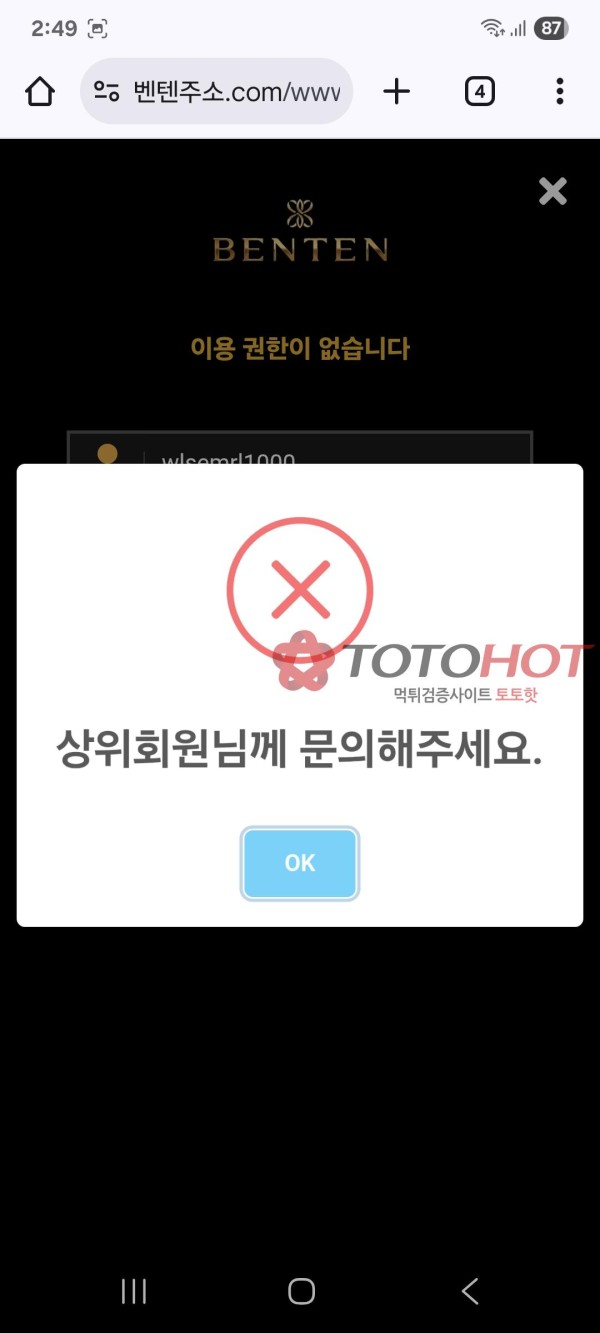Tap the browser address bar

tap(235, 92)
